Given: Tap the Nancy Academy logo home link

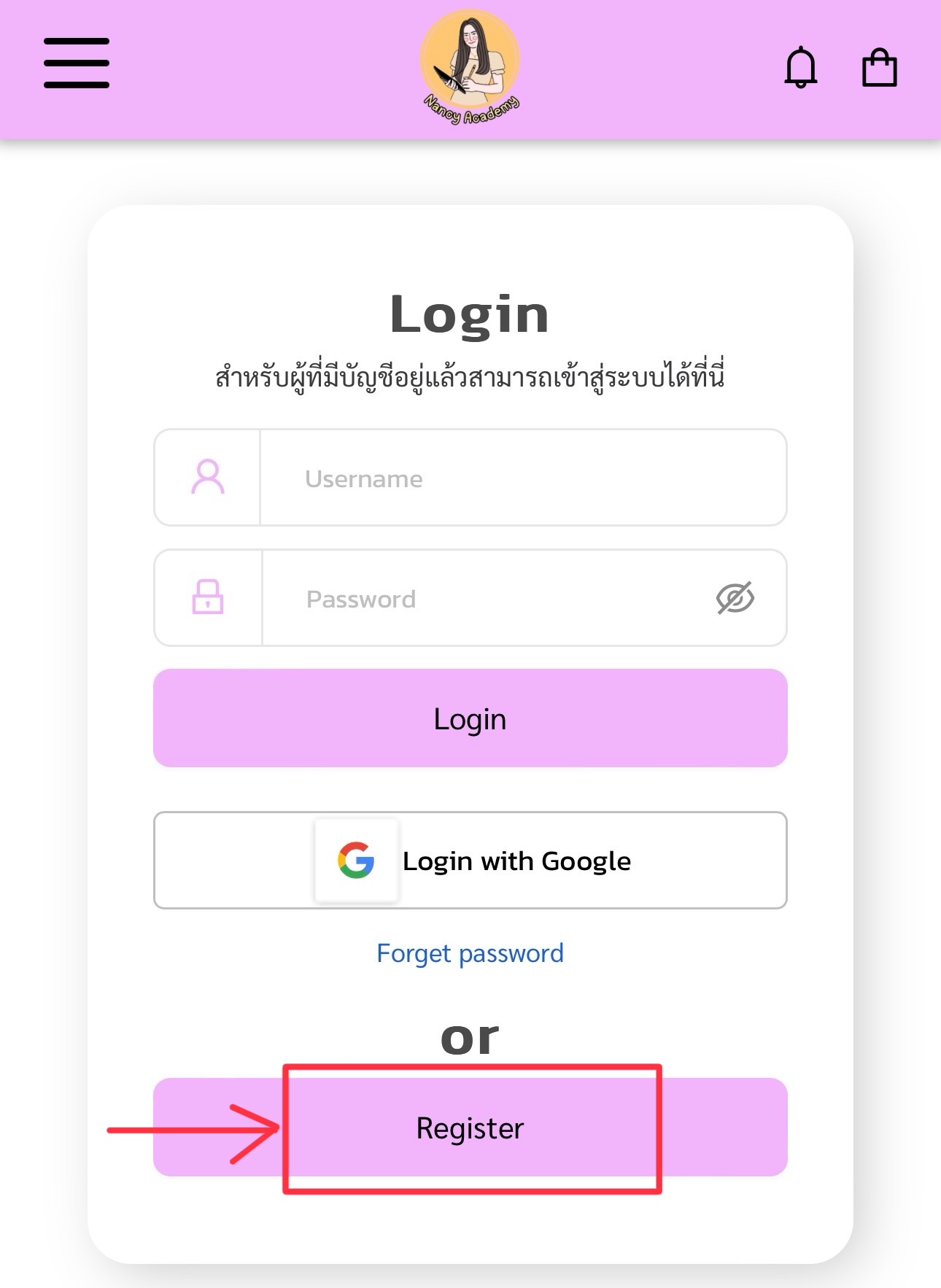Looking at the screenshot, I should (471, 67).
